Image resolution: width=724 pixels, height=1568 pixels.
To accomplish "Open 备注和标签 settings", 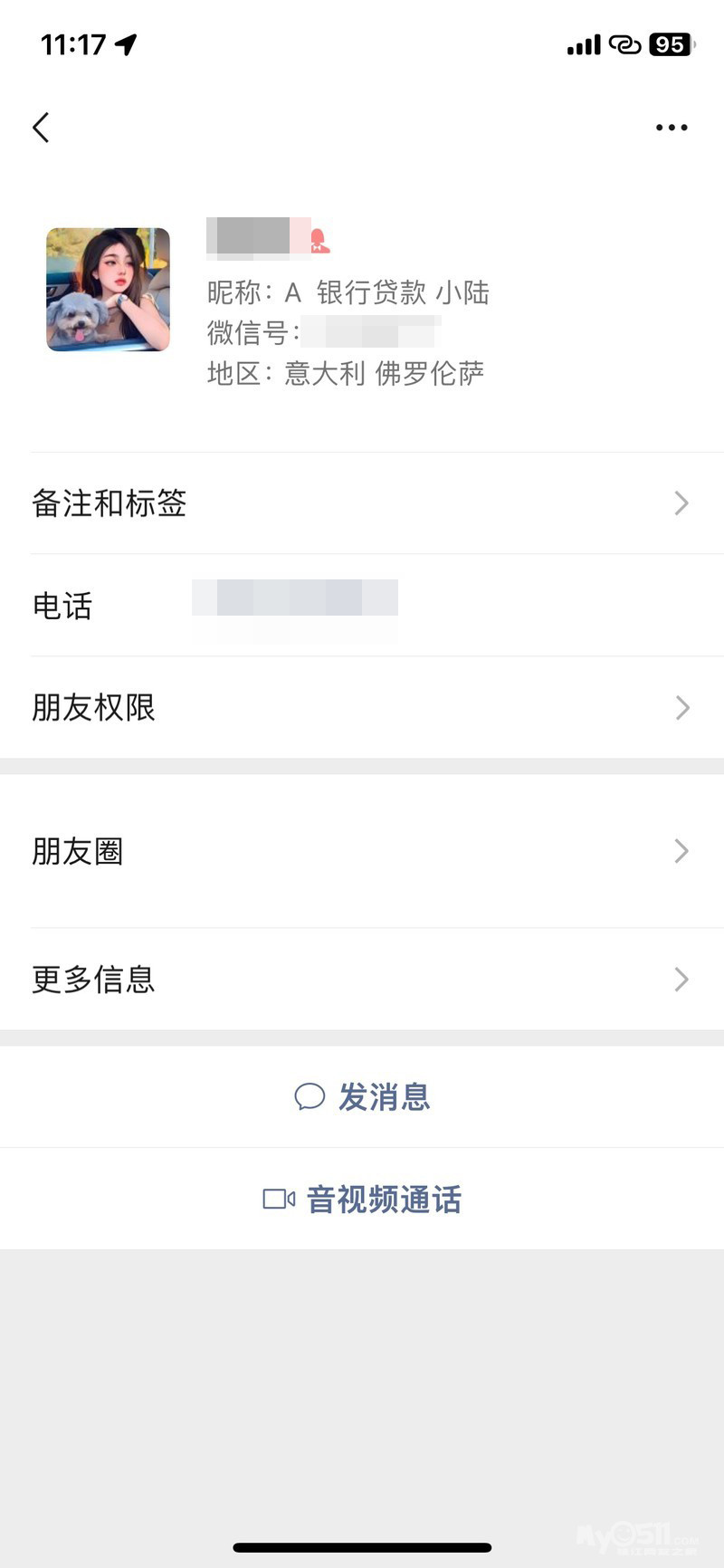I will coord(362,503).
